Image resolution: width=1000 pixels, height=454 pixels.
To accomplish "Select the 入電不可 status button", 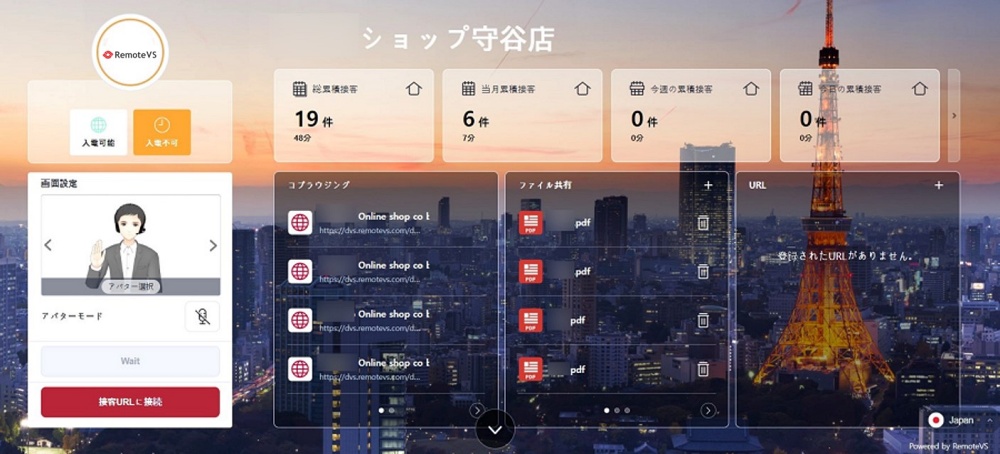I will 161,133.
